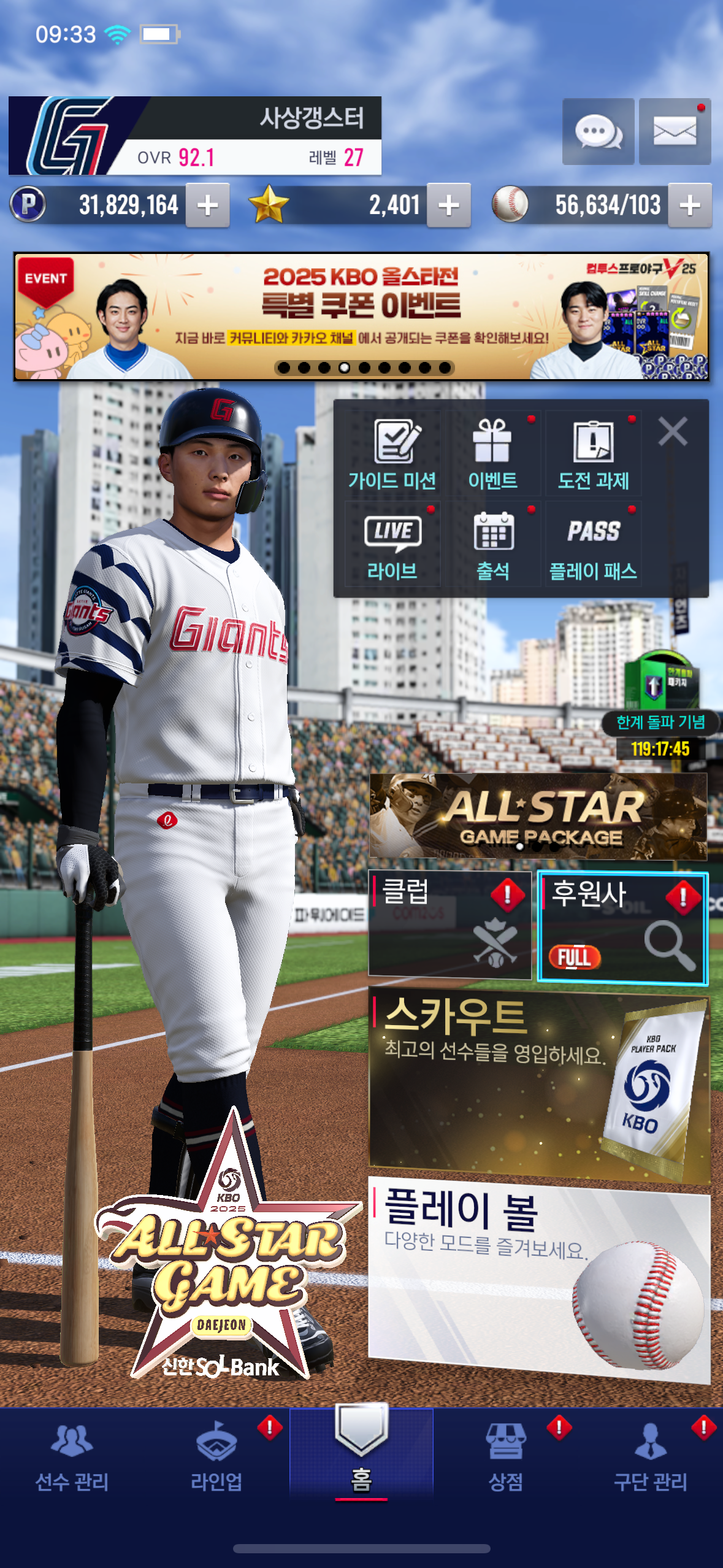
Task: Tap the plus button beside baseball count
Action: tap(689, 206)
